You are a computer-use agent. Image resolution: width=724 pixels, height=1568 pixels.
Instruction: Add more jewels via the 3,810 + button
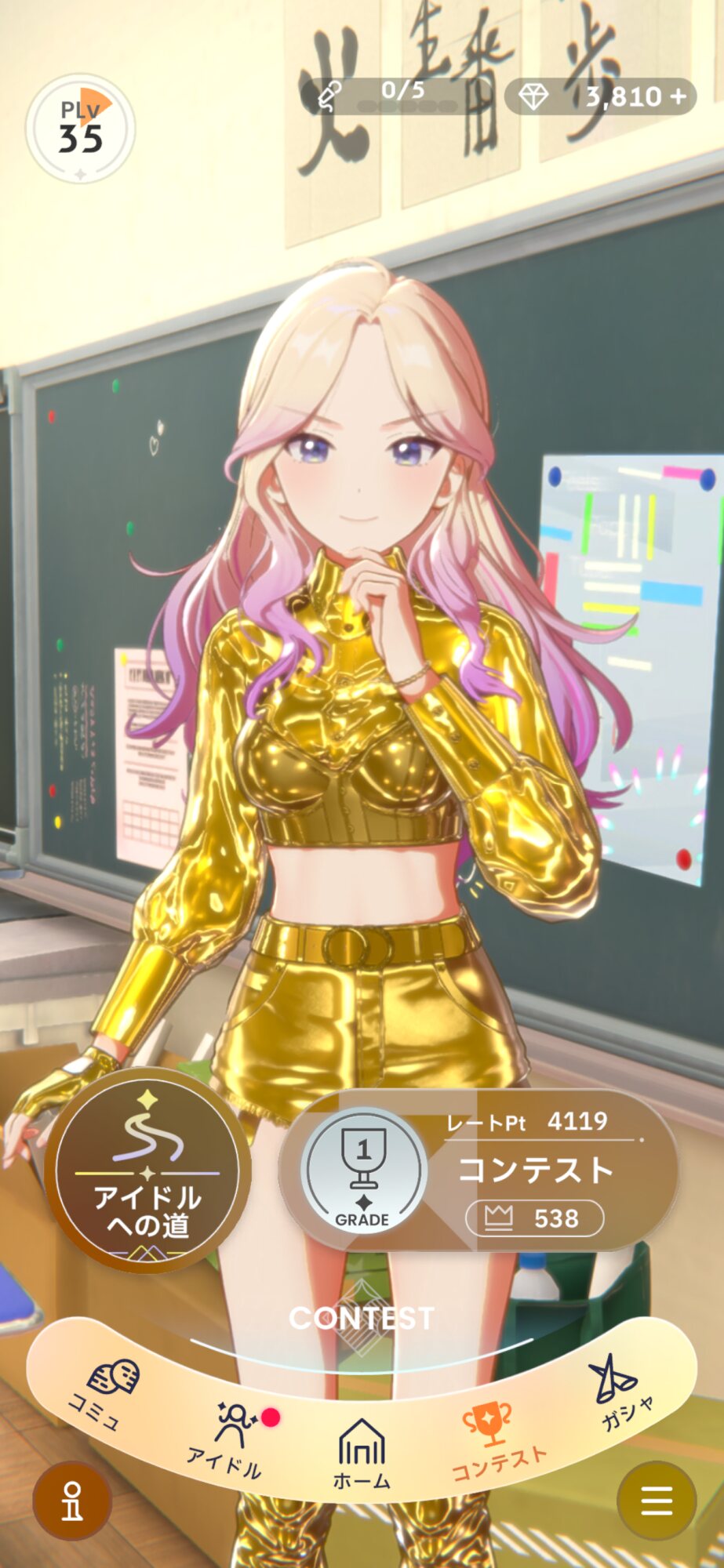600,96
